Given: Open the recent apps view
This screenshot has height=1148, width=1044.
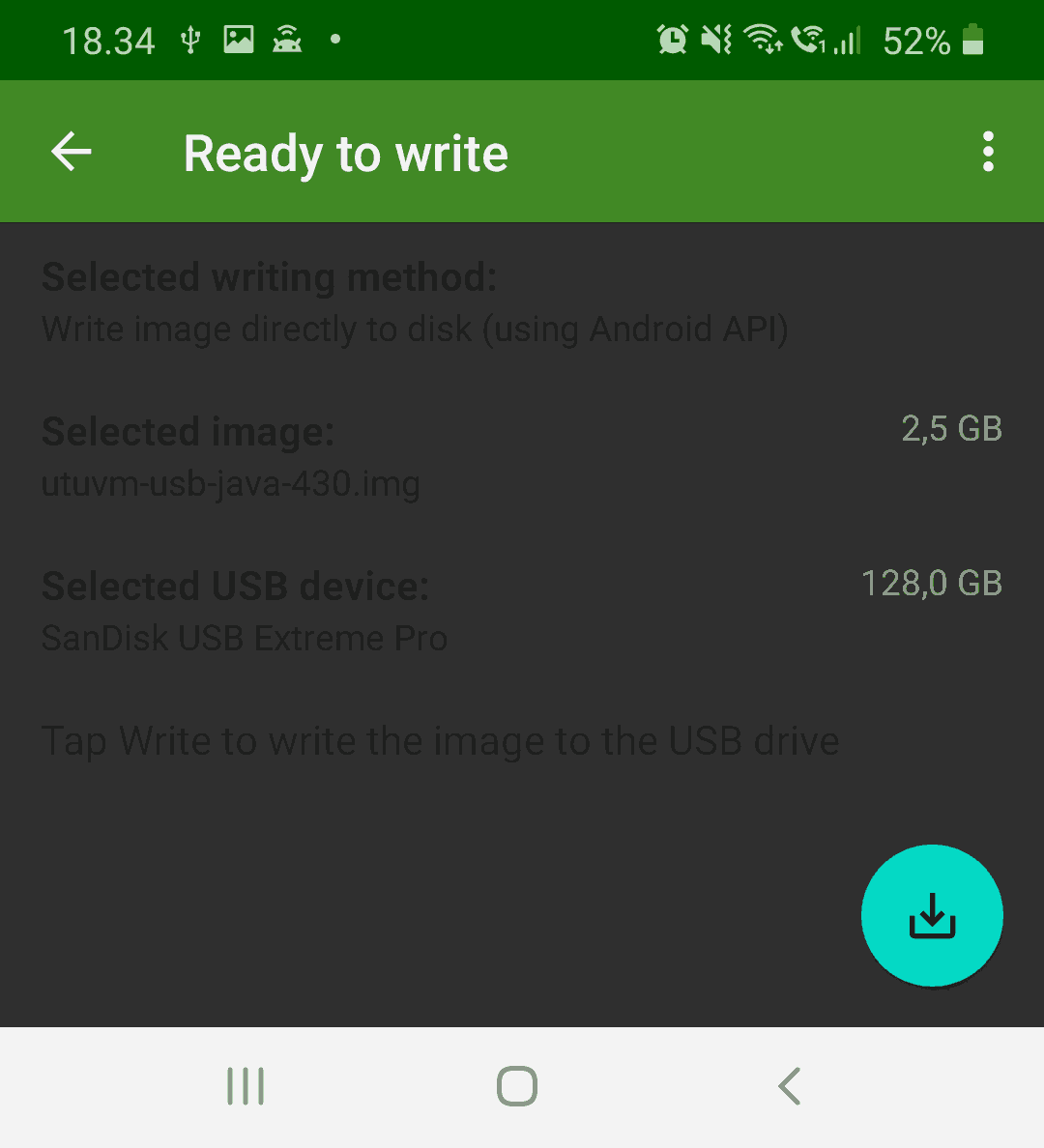Looking at the screenshot, I should [x=246, y=1086].
